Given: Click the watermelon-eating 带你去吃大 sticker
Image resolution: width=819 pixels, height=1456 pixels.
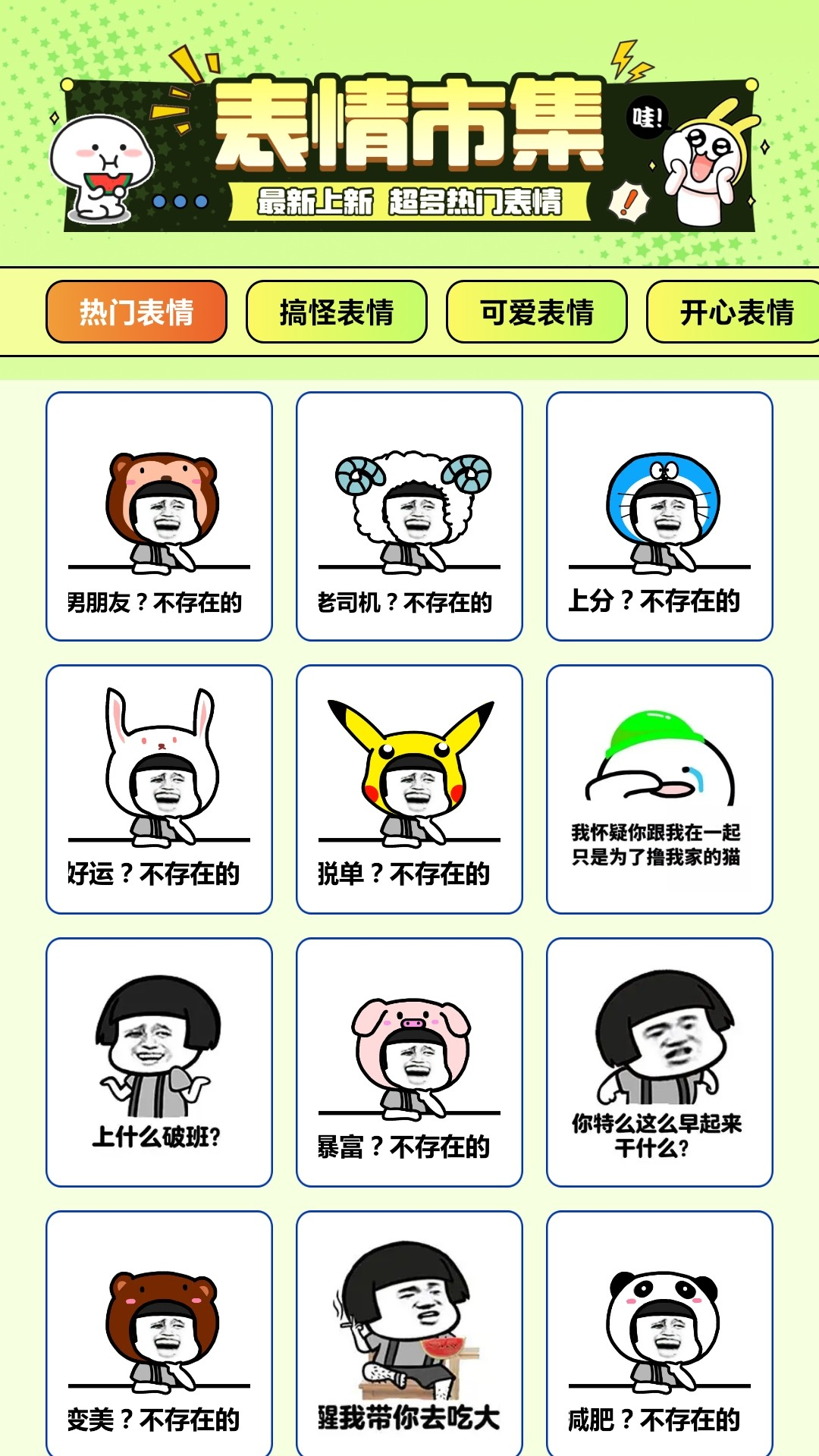Looking at the screenshot, I should pos(409,1335).
